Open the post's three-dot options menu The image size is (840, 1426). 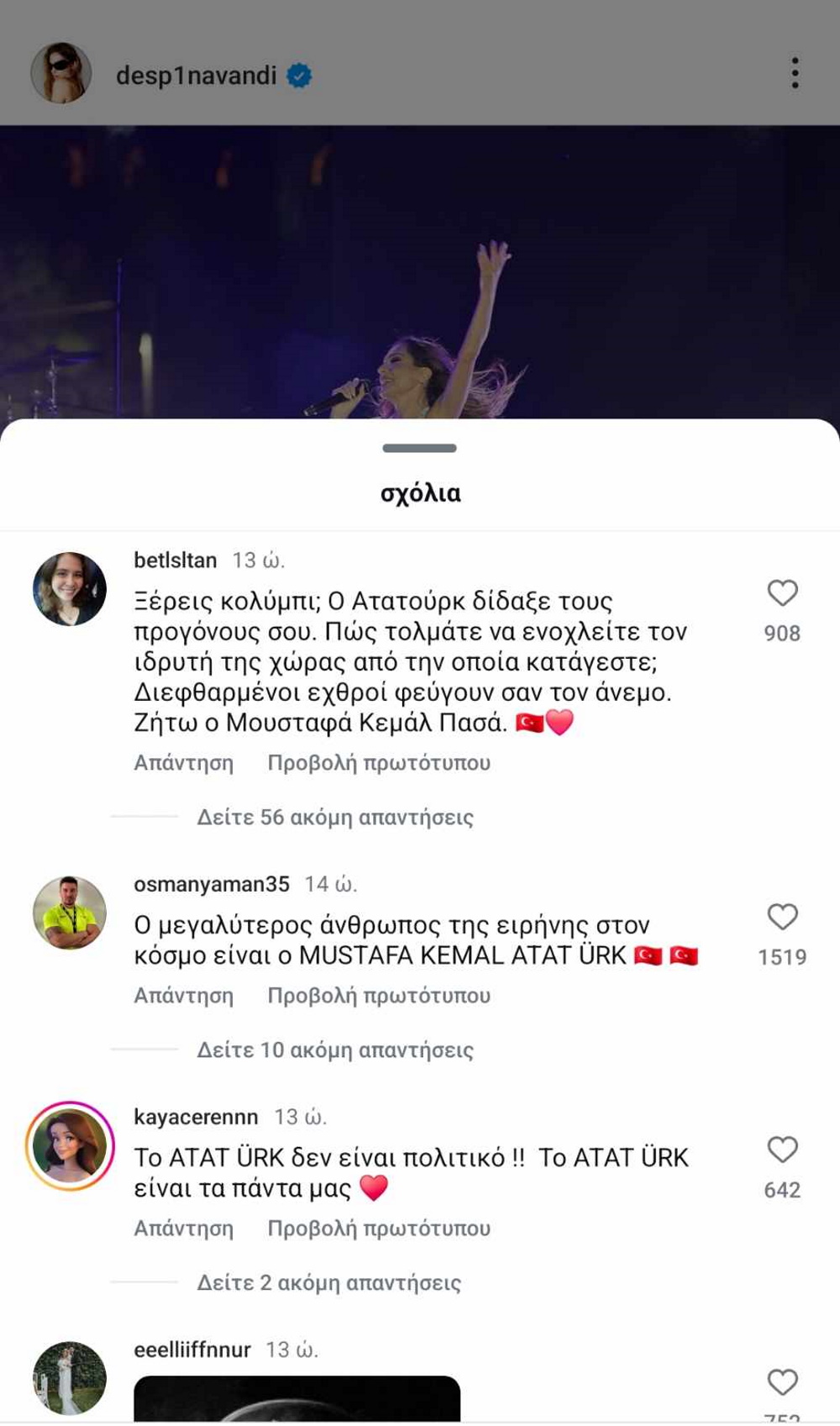click(795, 73)
